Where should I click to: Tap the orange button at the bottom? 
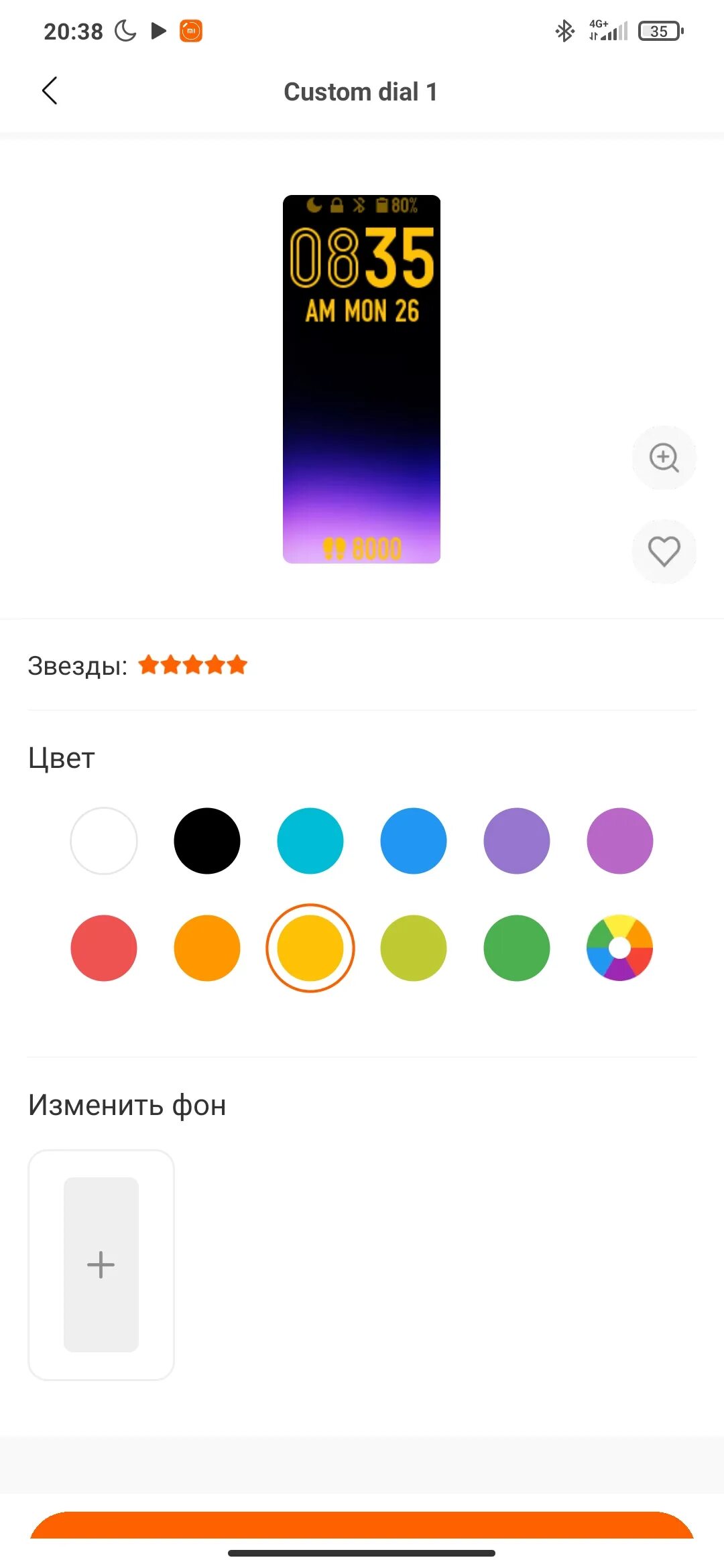[362, 1526]
